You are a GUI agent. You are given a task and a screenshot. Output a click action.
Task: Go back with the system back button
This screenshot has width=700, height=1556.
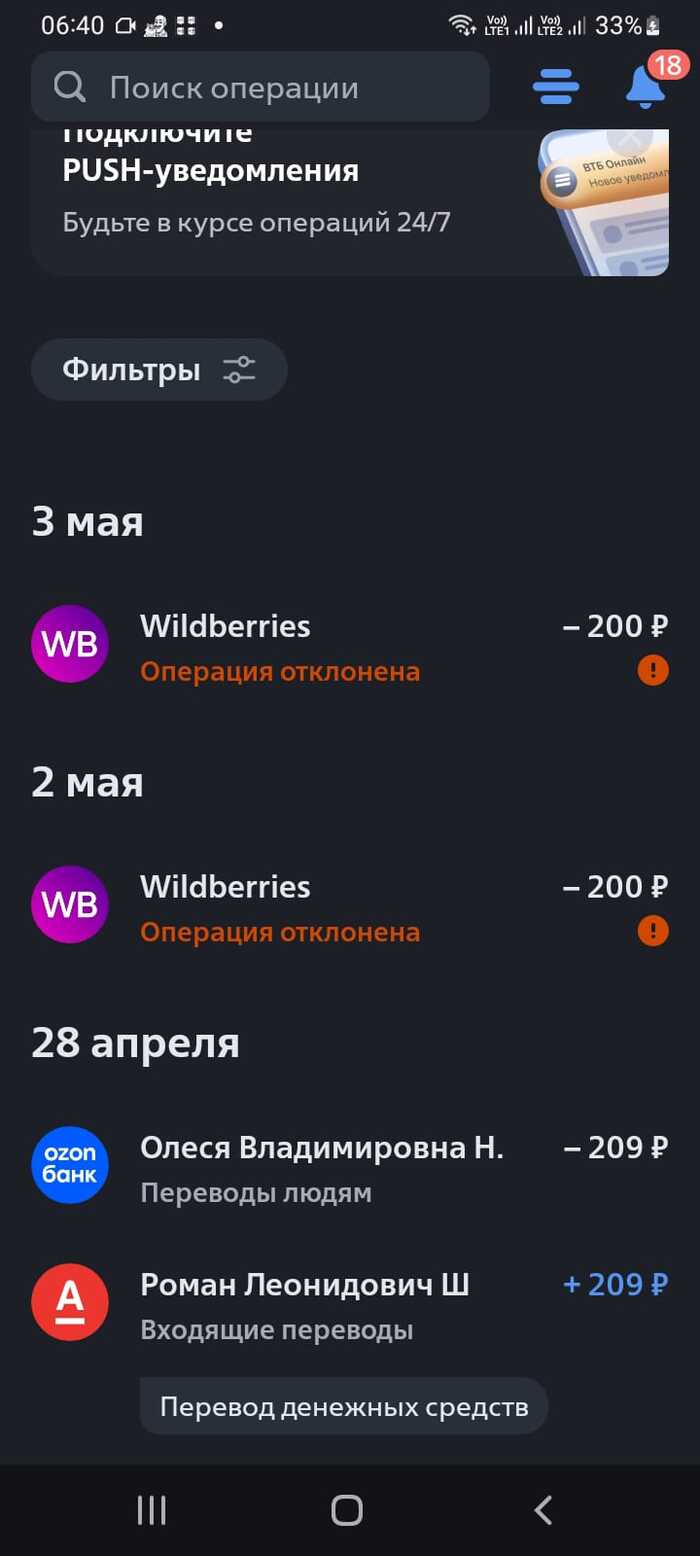tap(543, 1510)
